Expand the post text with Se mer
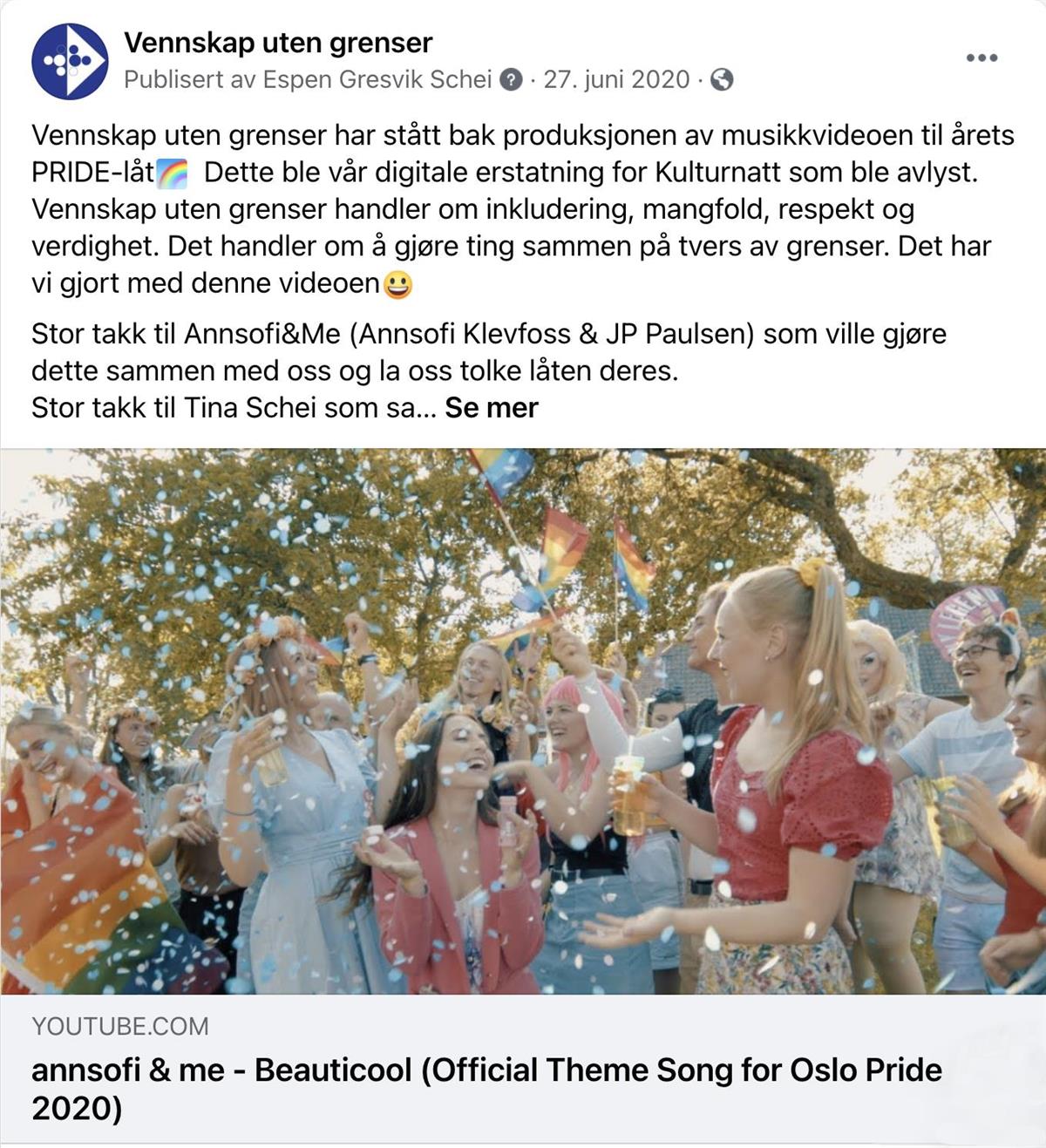Image resolution: width=1046 pixels, height=1148 pixels. (492, 407)
